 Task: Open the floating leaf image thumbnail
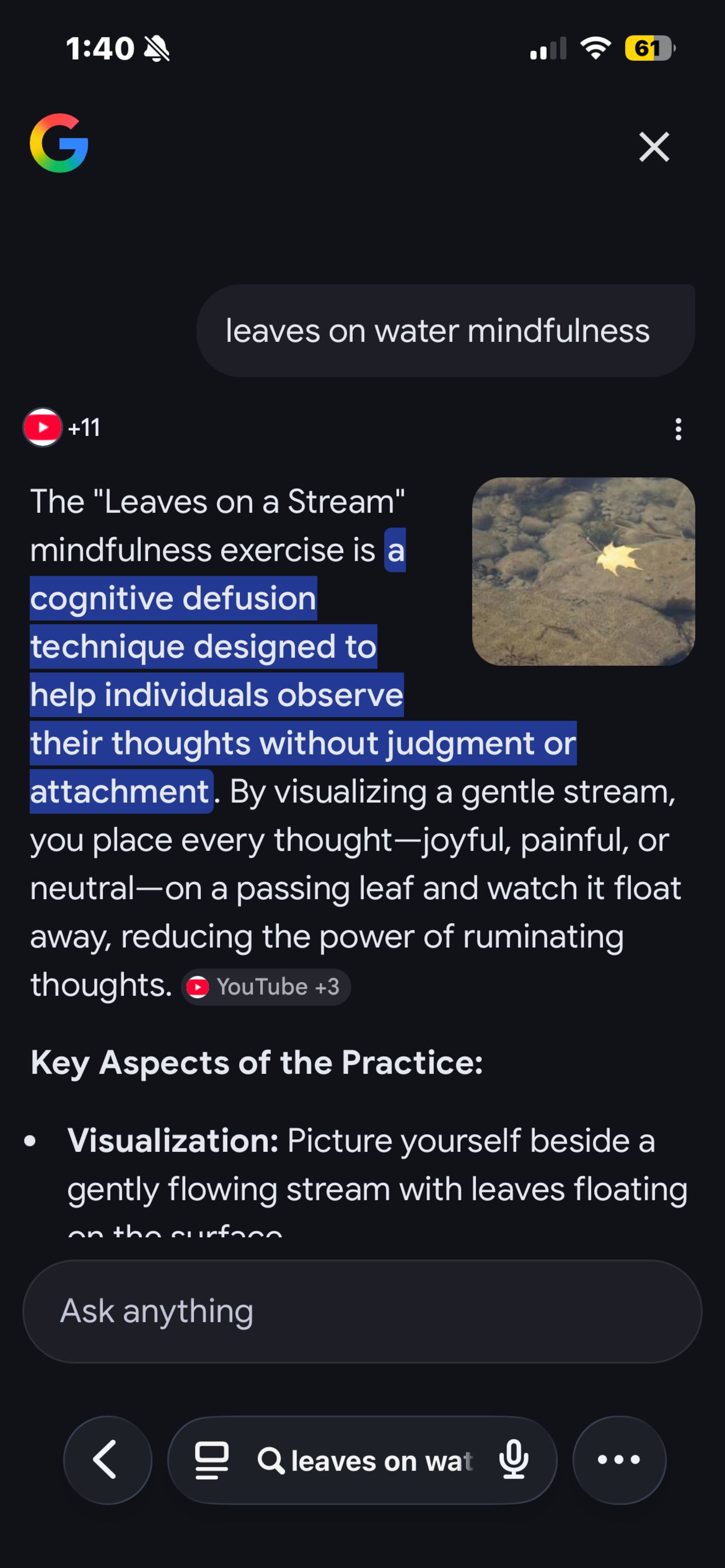click(x=583, y=571)
